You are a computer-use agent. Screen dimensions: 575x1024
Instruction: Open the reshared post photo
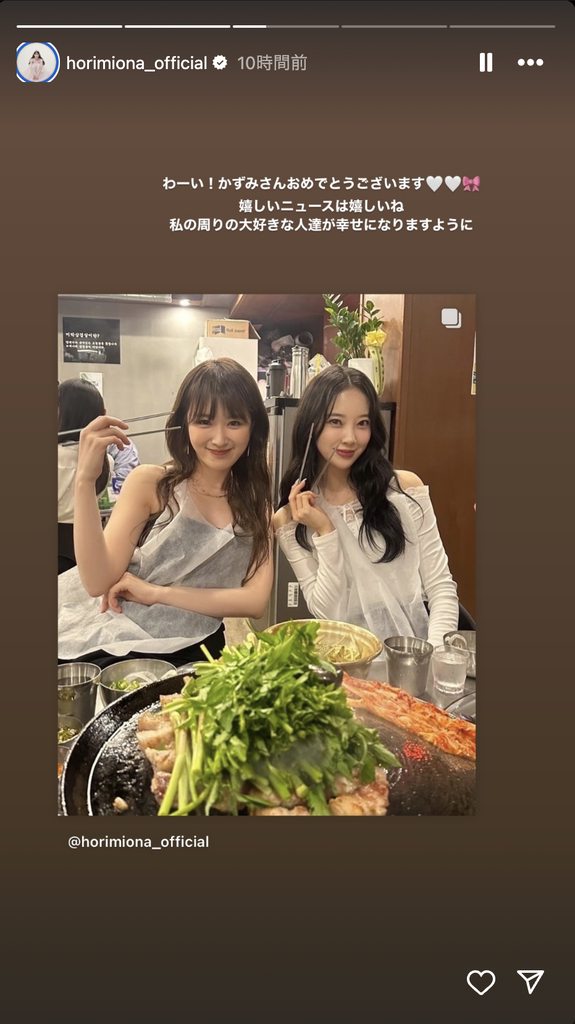point(267,554)
